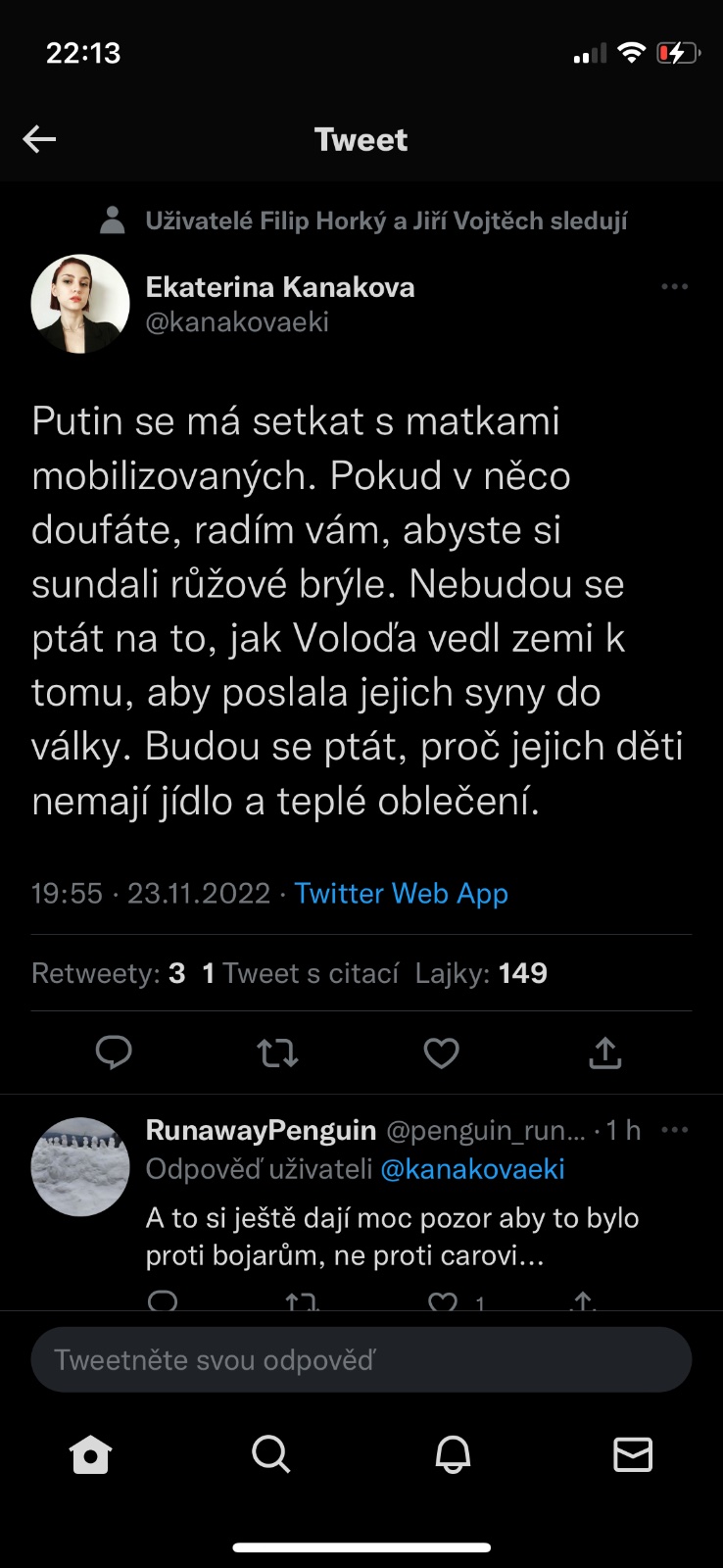View the 1 Tweet s citací
The height and width of the screenshot is (1568, 723).
301,973
